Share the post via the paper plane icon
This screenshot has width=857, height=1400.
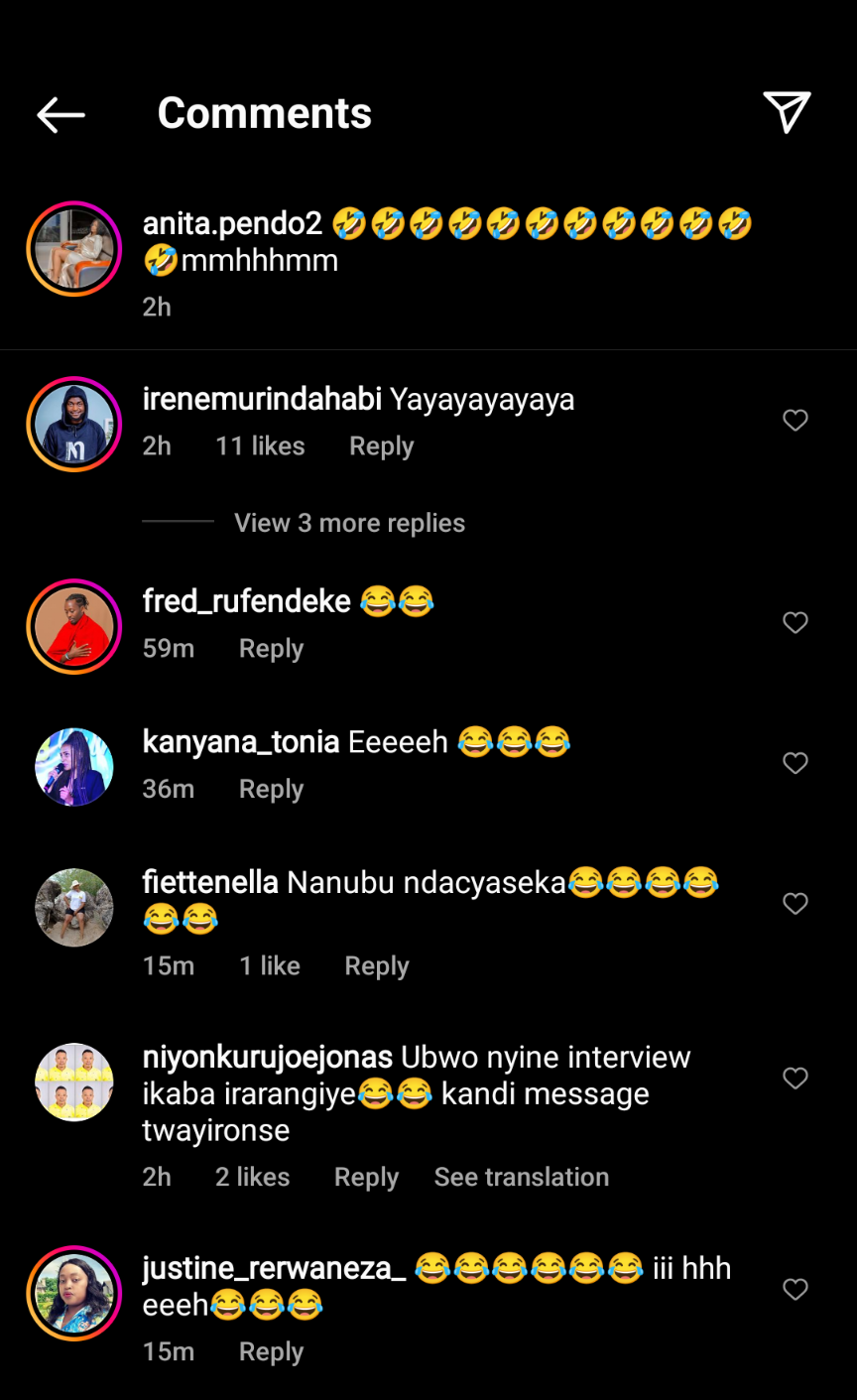point(787,112)
